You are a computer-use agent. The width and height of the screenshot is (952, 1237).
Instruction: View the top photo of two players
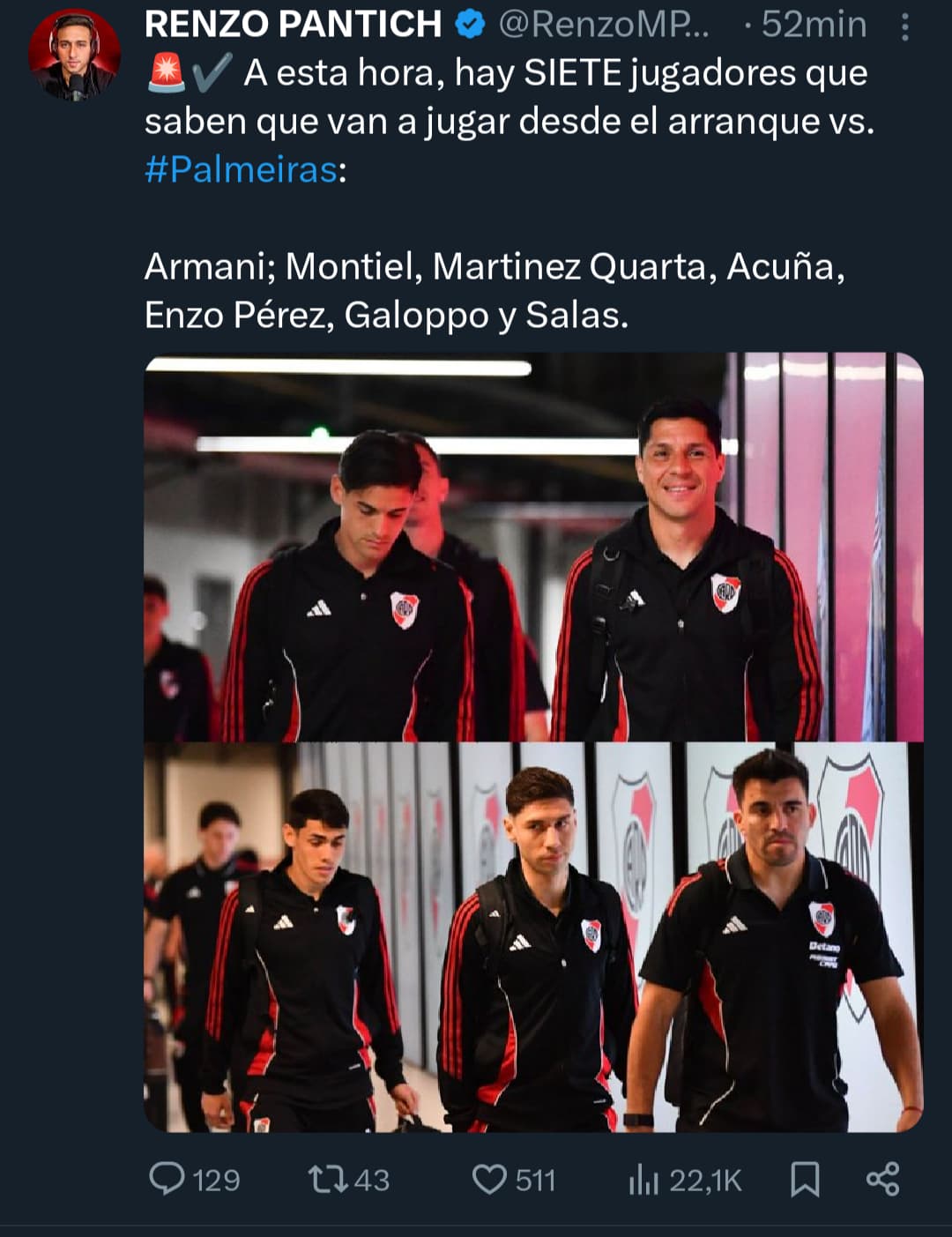click(x=533, y=547)
